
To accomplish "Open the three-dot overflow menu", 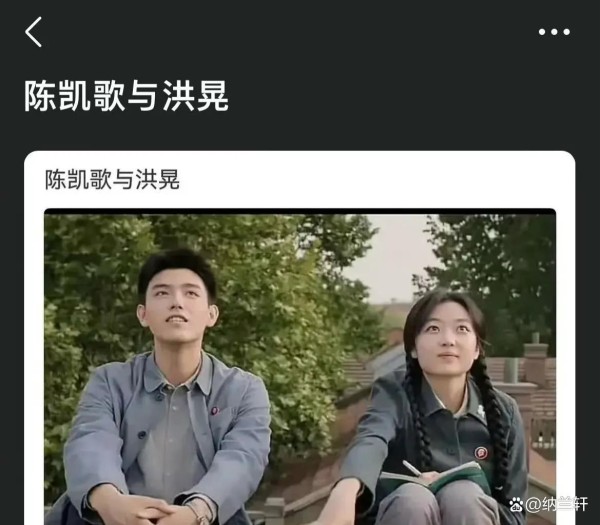I will pyautogui.click(x=553, y=32).
